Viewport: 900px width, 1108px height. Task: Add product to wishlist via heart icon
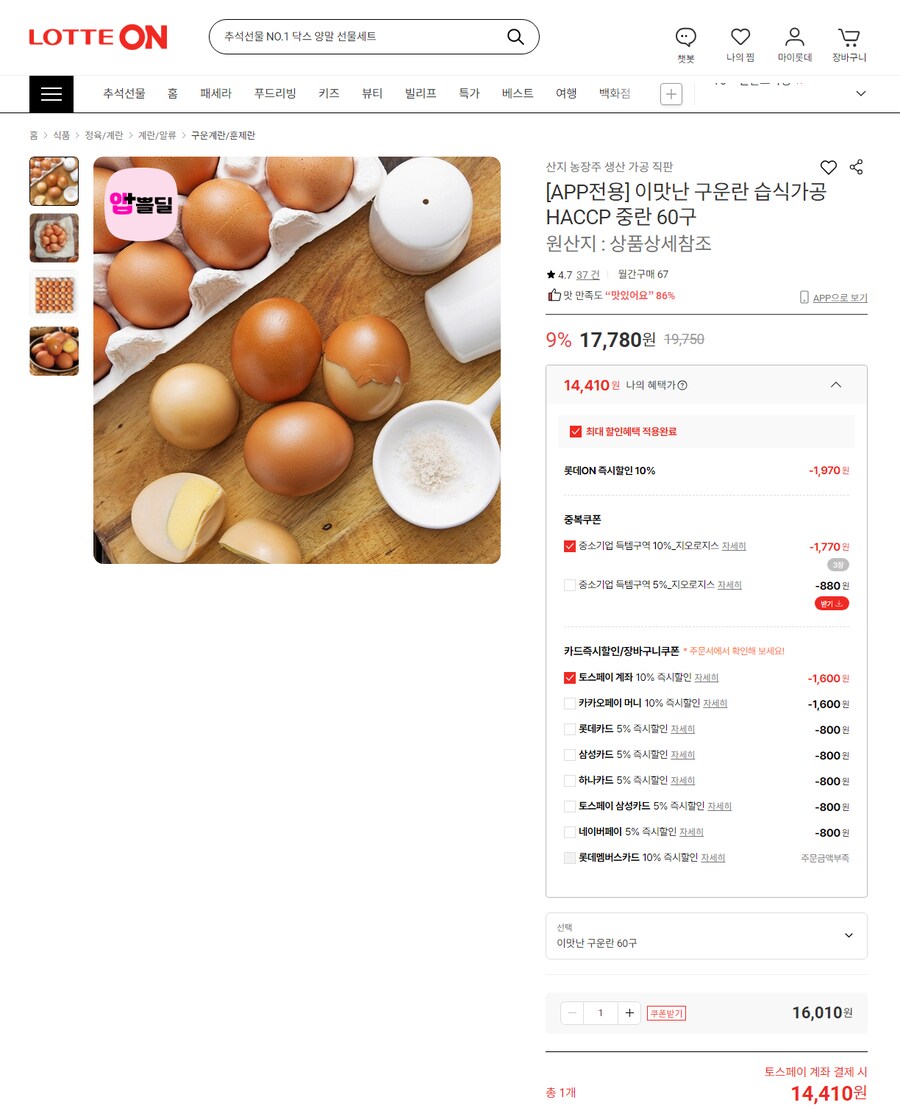pos(828,167)
